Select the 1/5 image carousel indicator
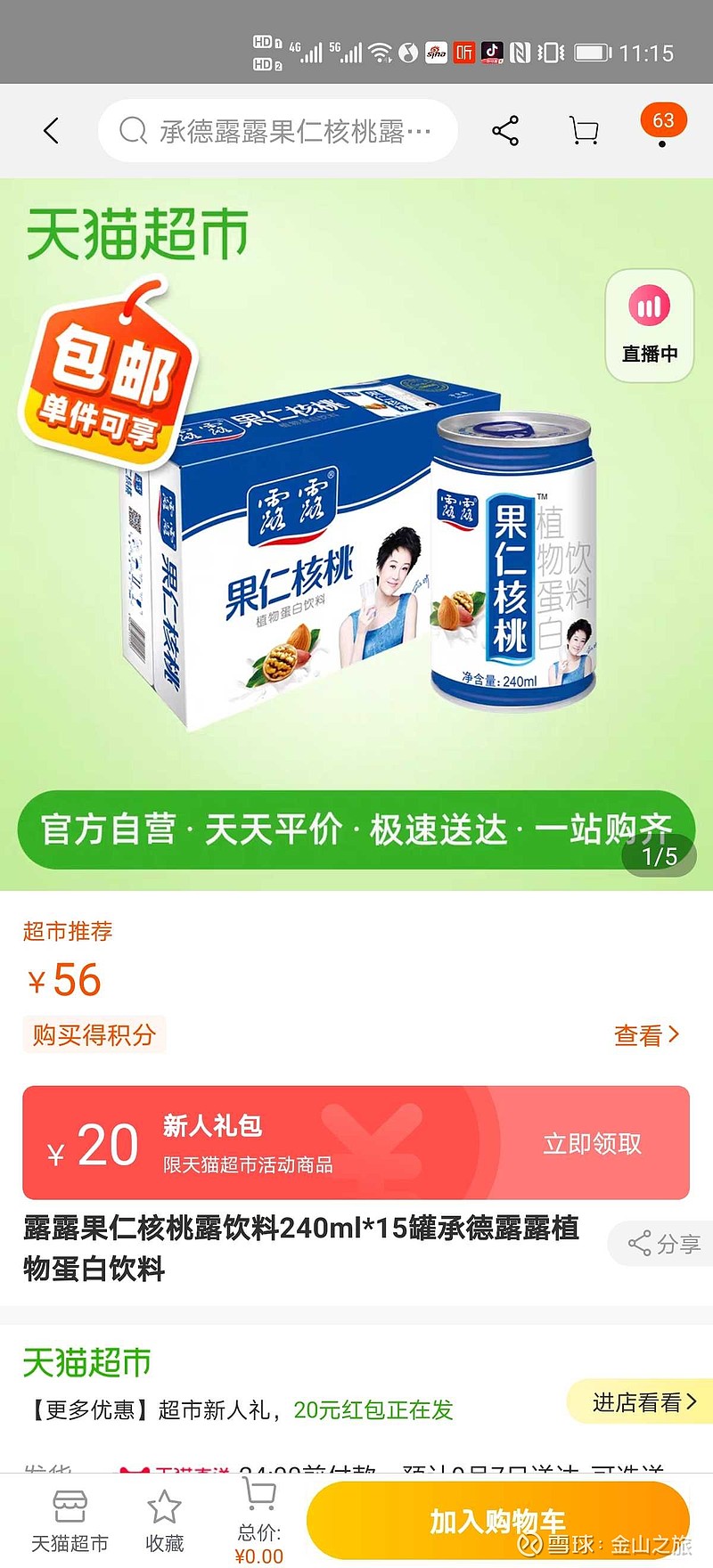This screenshot has width=713, height=1568. click(660, 856)
